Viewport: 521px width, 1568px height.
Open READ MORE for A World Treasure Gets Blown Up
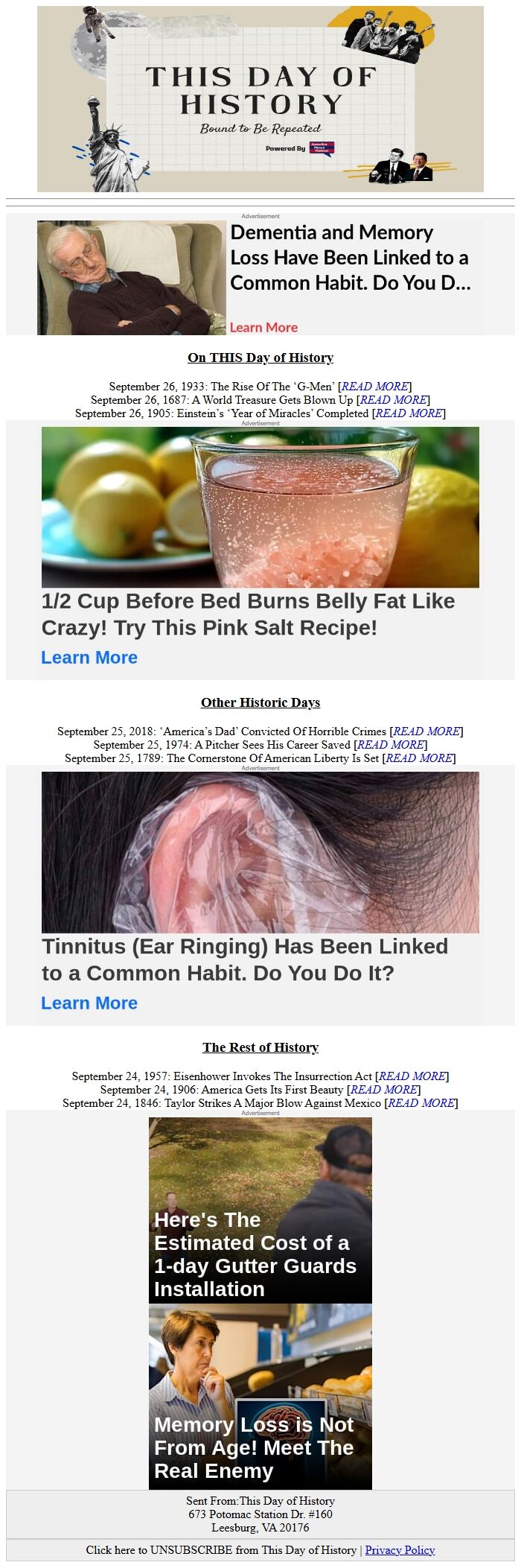[393, 400]
